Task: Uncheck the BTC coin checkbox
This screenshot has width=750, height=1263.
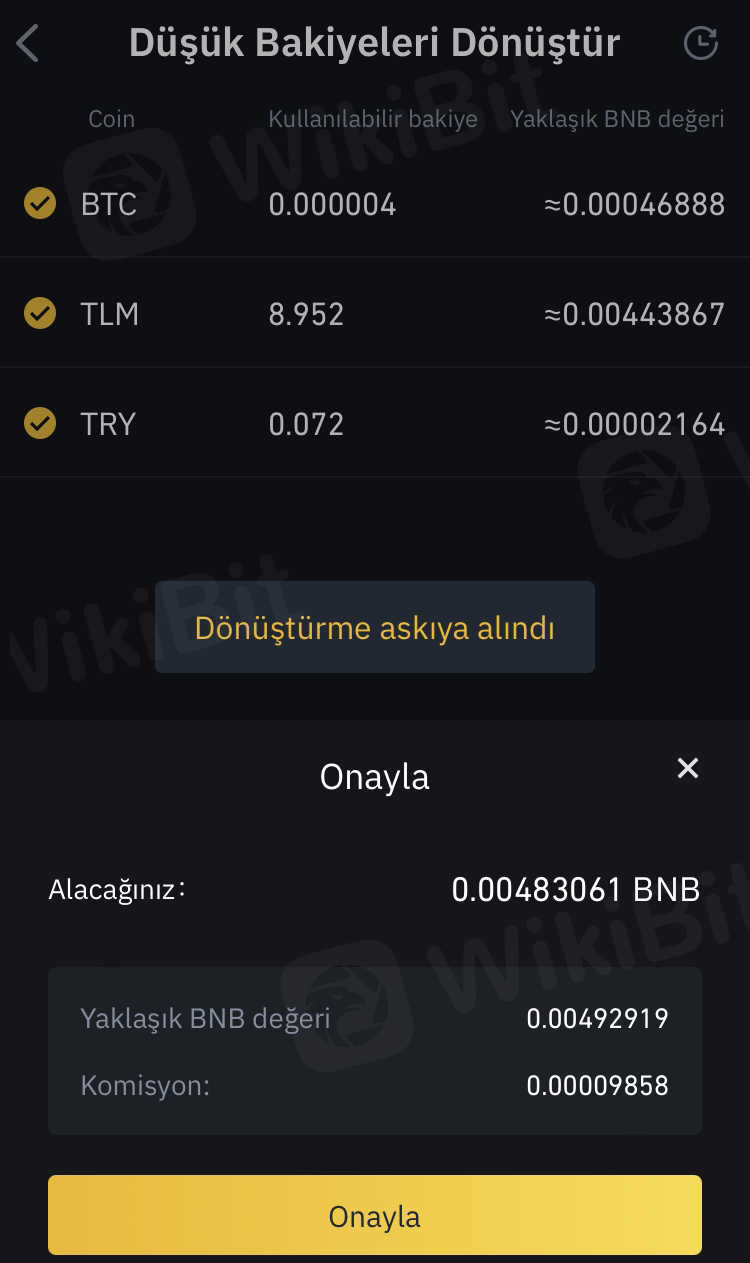Action: [40, 204]
